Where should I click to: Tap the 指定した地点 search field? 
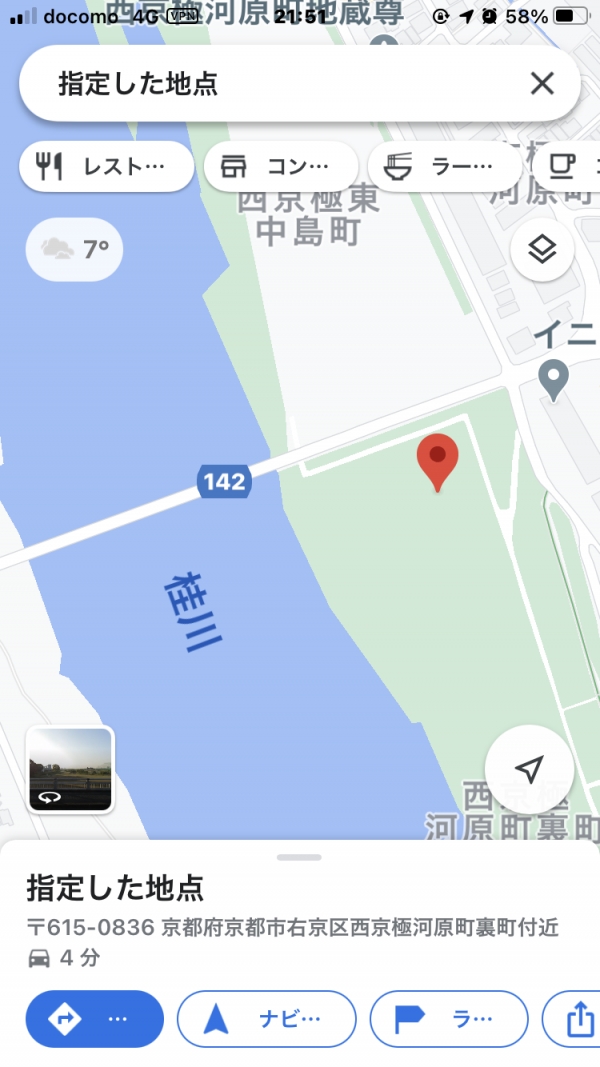[x=270, y=83]
